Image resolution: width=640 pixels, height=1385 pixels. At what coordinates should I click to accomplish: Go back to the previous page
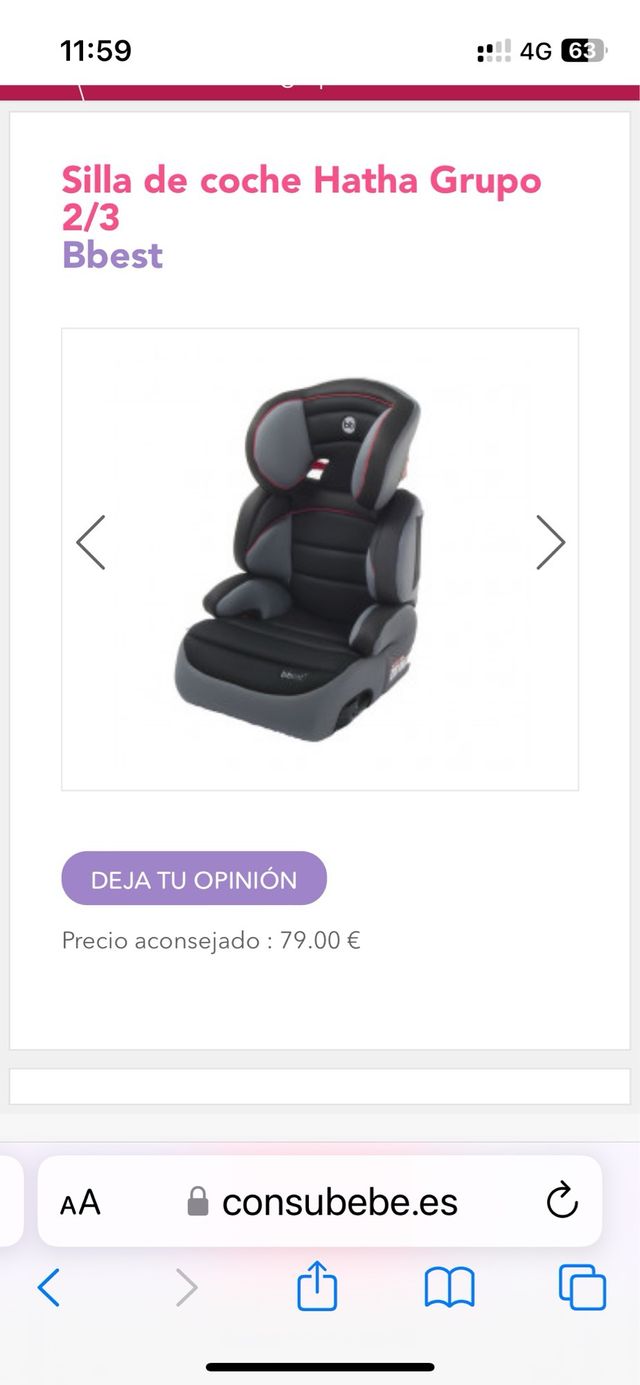[48, 1288]
